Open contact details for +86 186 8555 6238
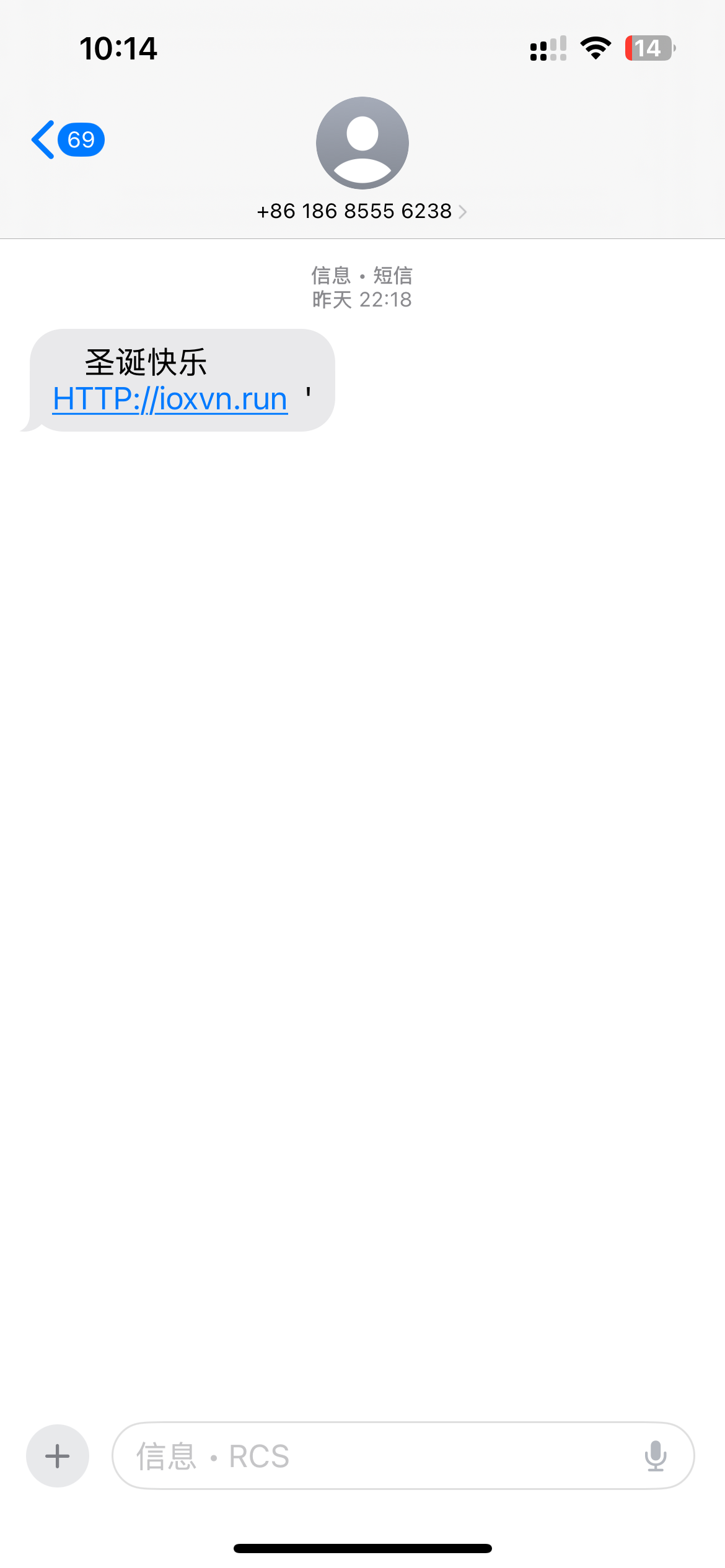Screen dimensions: 725x1568 [362, 211]
